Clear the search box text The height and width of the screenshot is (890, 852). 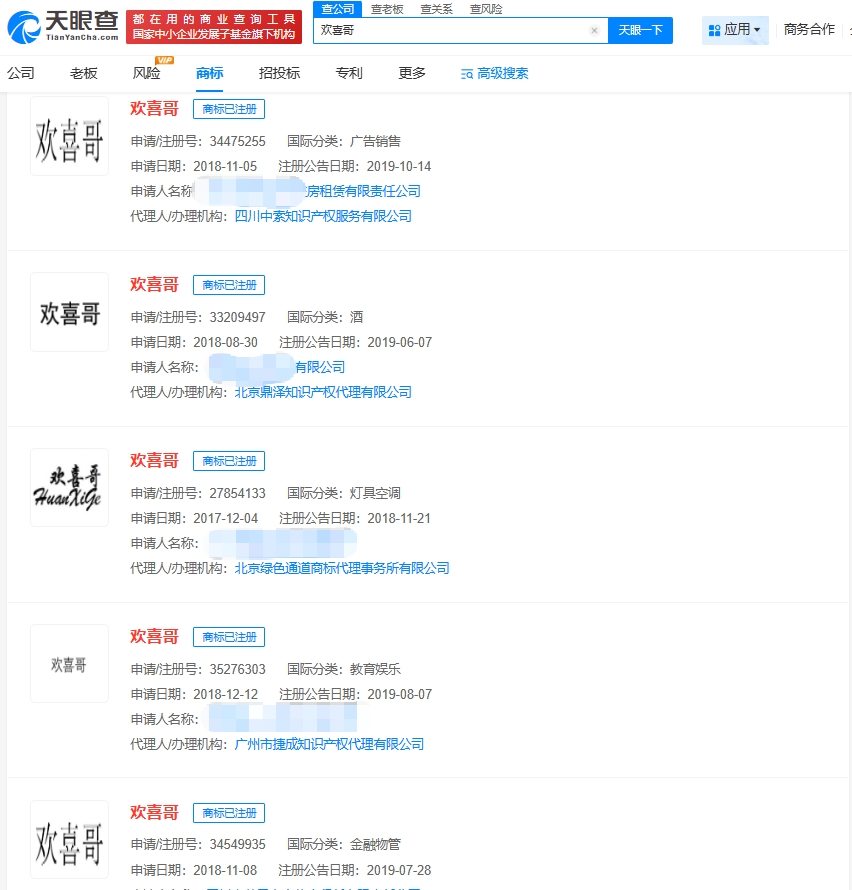594,31
